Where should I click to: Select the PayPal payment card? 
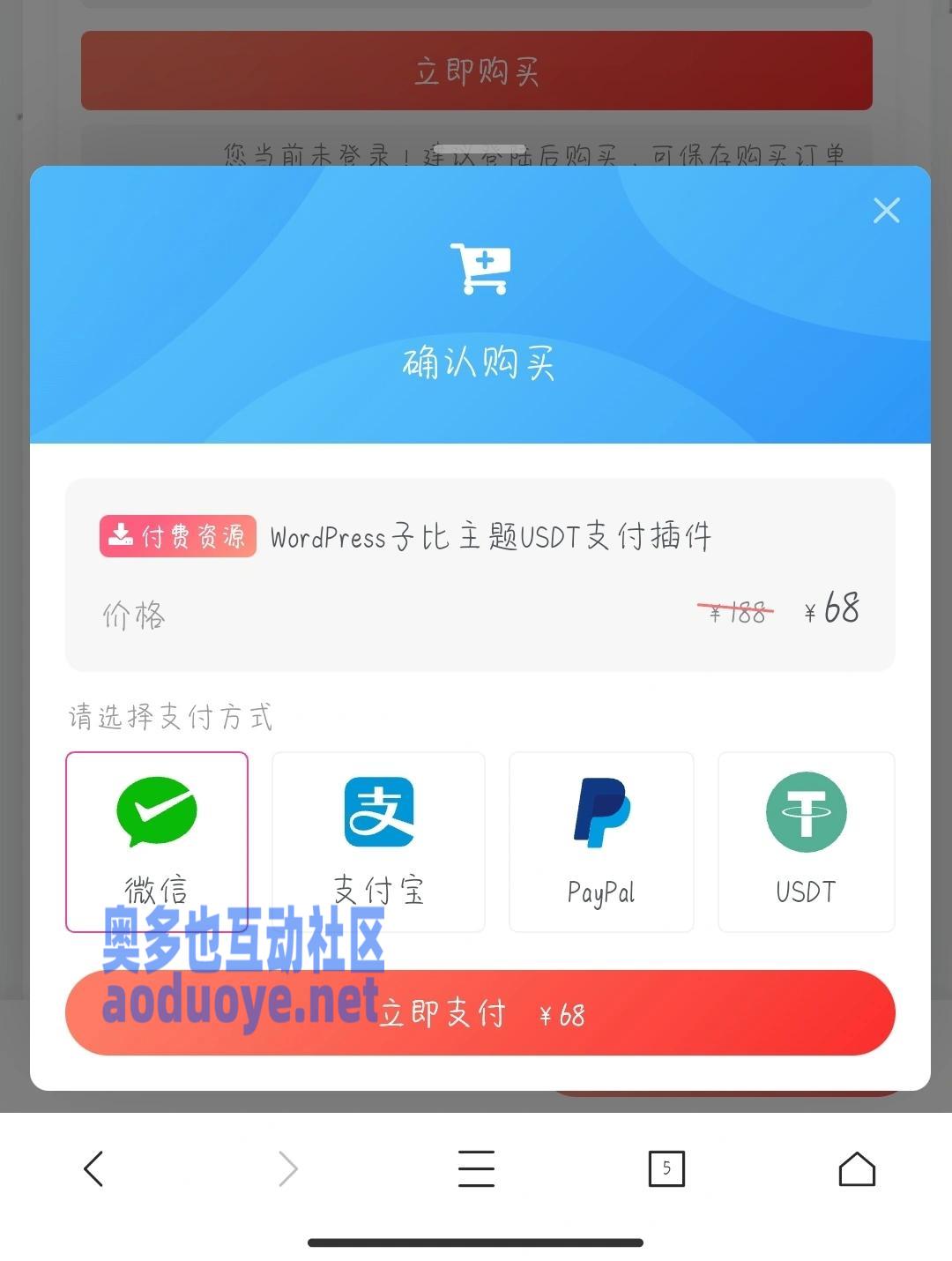pos(600,842)
